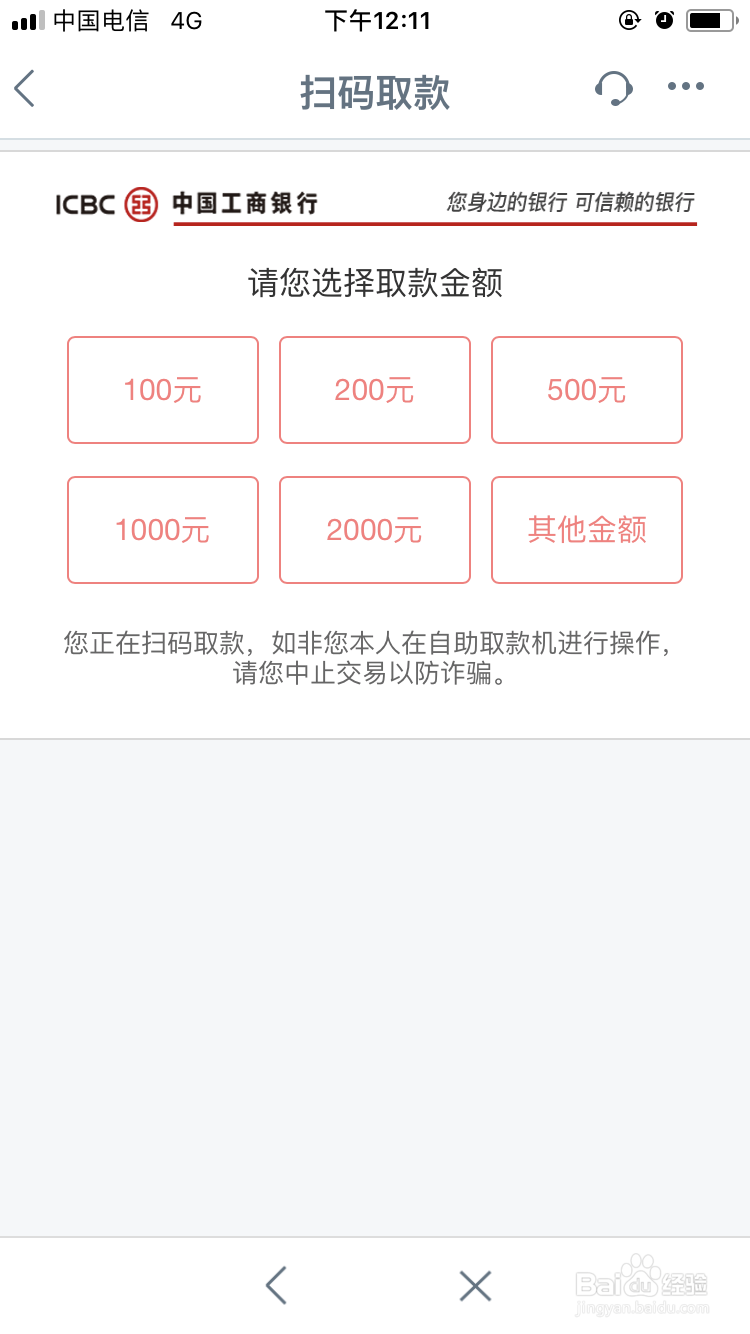
Task: Go back using the top-left arrow
Action: click(25, 89)
